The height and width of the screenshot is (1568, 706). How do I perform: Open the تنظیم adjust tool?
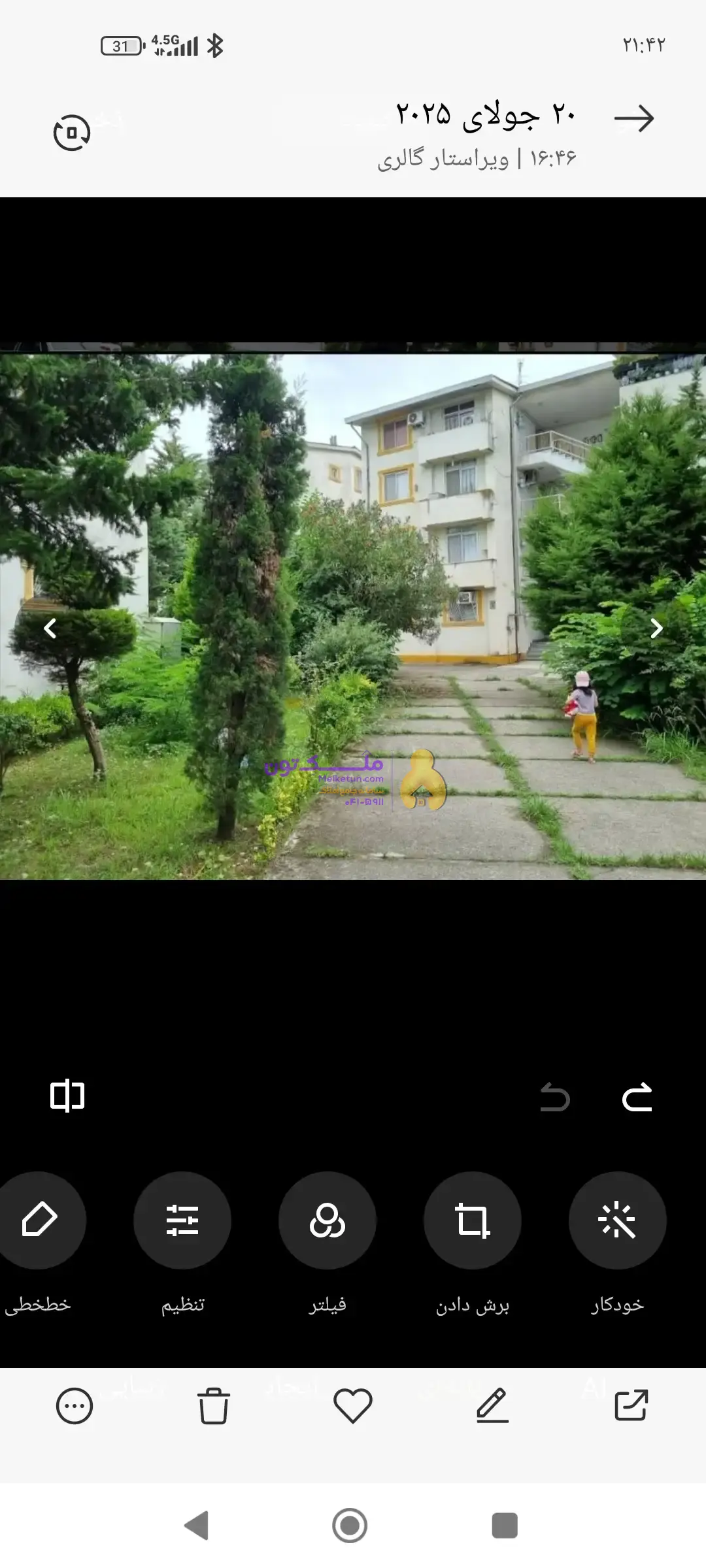pyautogui.click(x=182, y=1220)
